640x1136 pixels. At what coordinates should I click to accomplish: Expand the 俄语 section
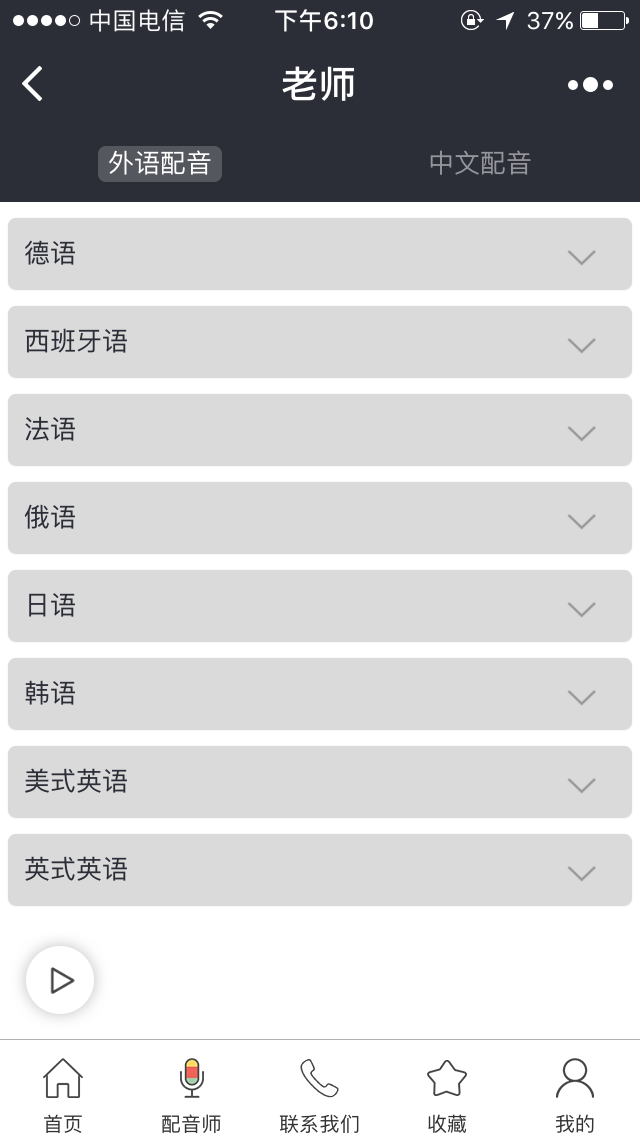point(320,518)
